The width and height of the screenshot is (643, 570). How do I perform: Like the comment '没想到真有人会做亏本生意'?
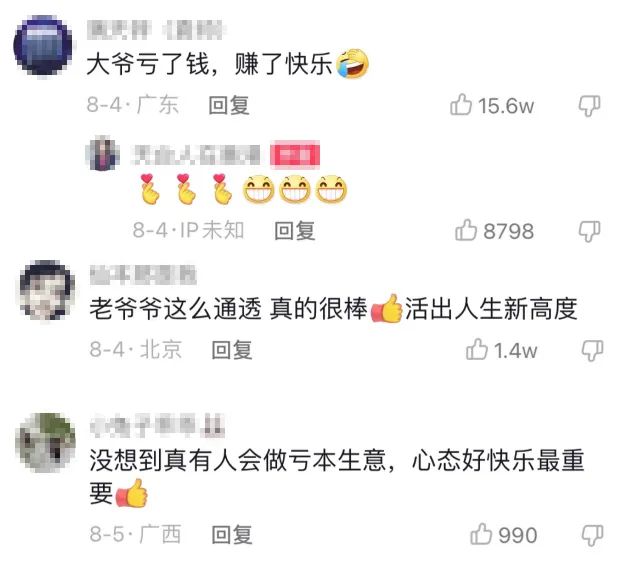coord(483,535)
